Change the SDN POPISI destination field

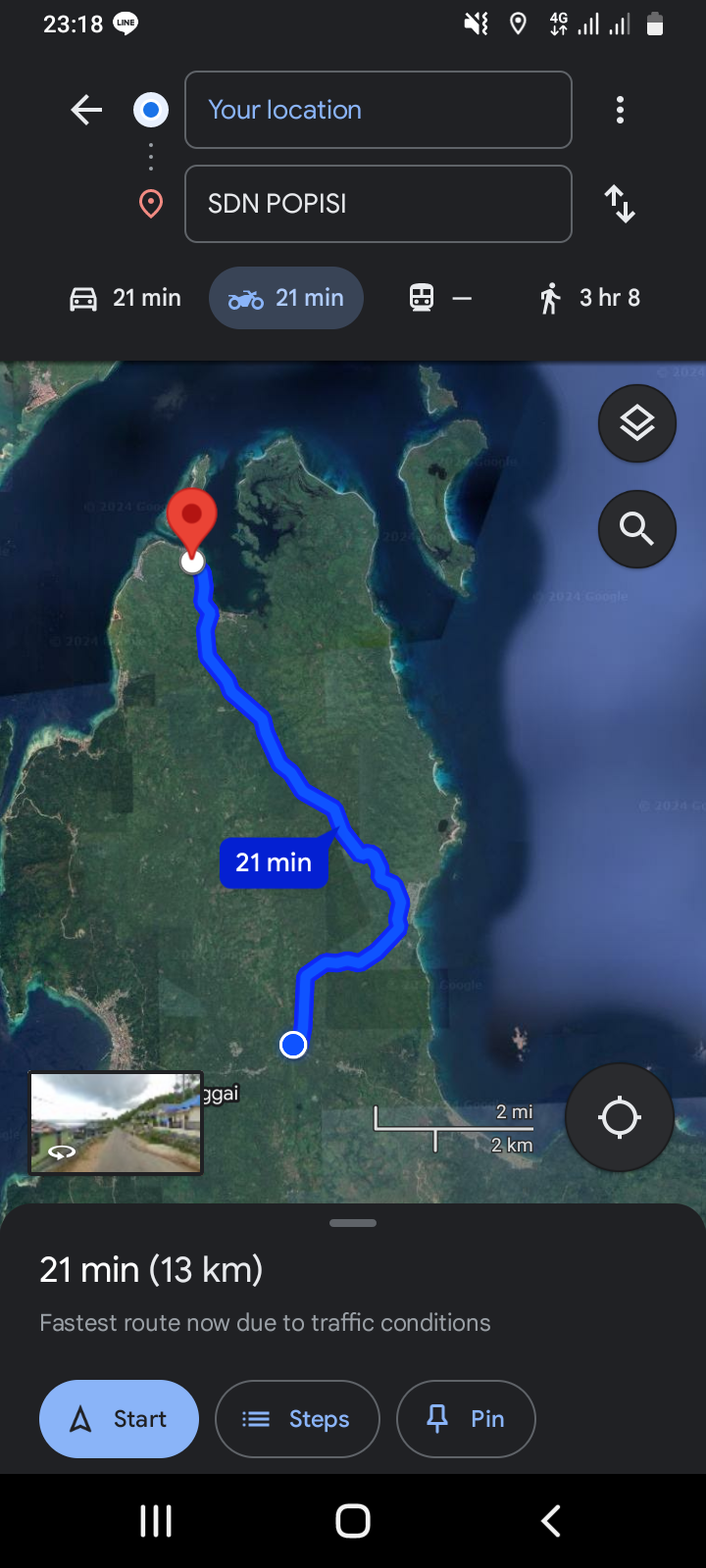tap(378, 204)
